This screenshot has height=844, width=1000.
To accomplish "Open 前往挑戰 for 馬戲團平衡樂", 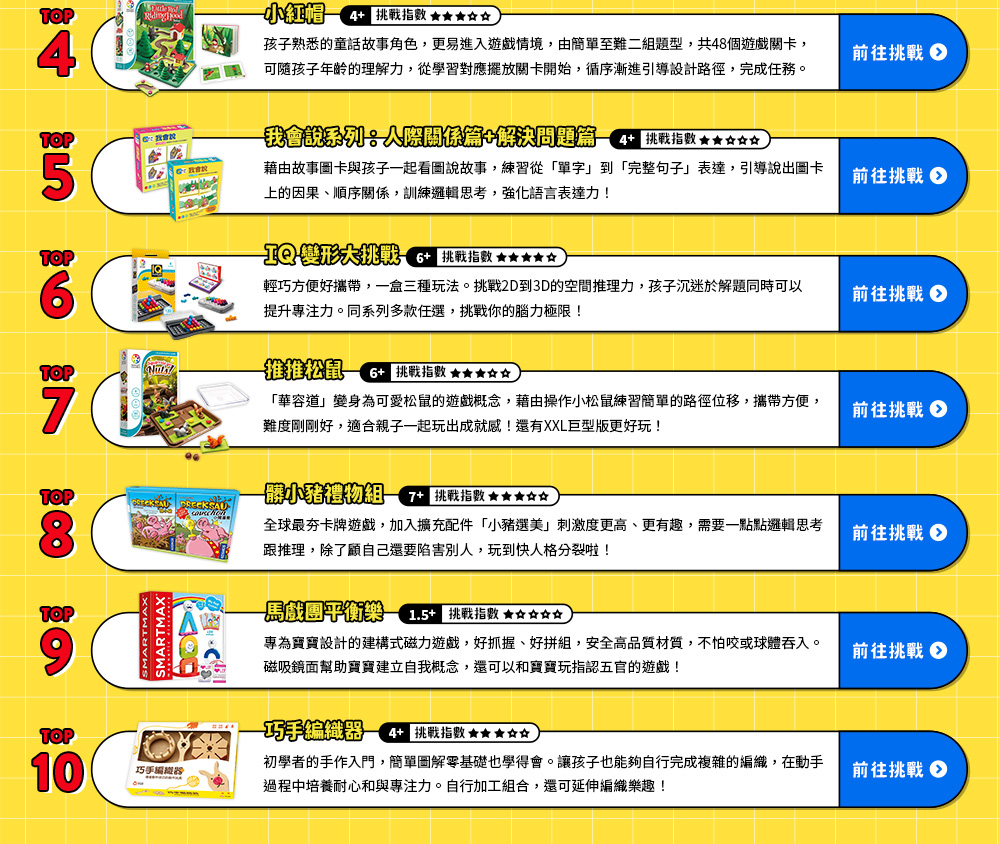I will (899, 651).
